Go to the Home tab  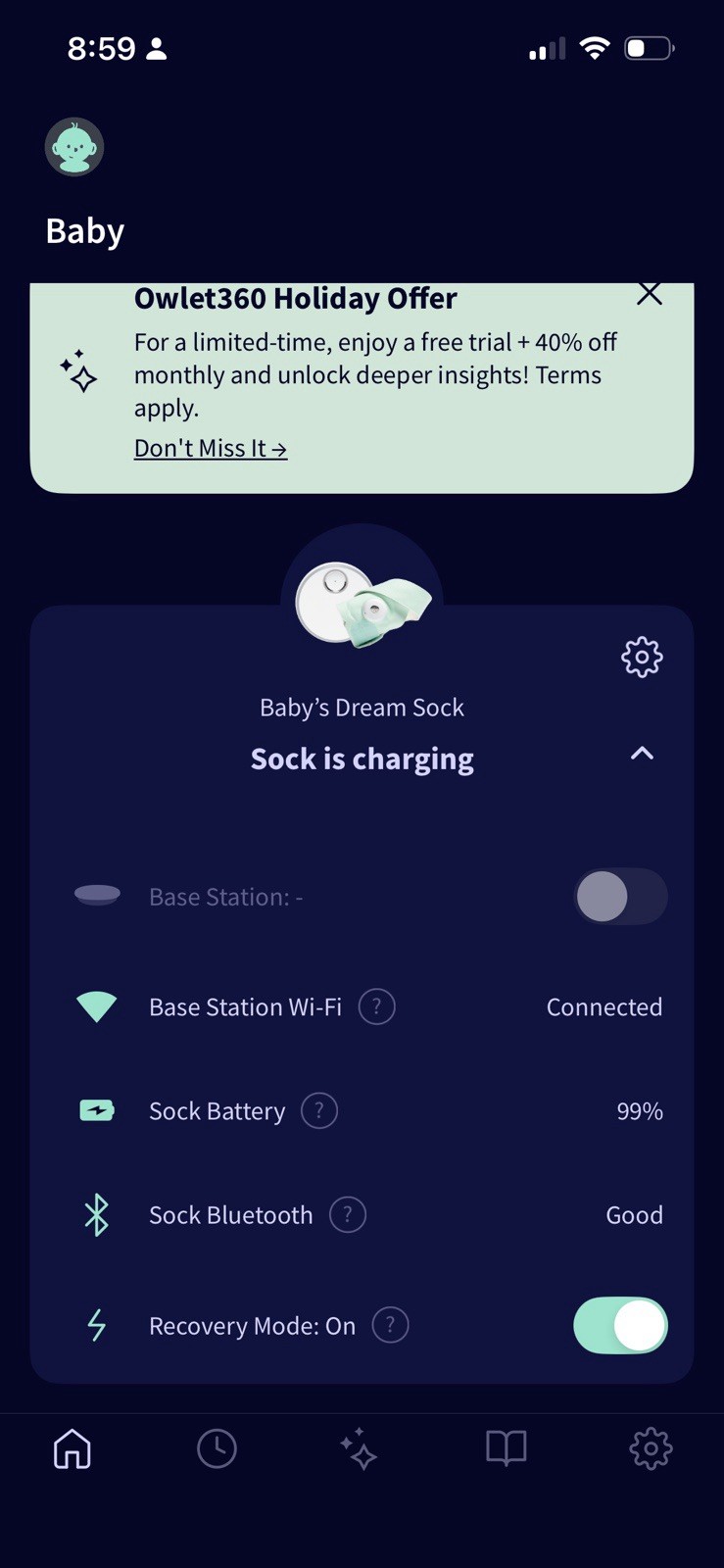click(72, 1448)
